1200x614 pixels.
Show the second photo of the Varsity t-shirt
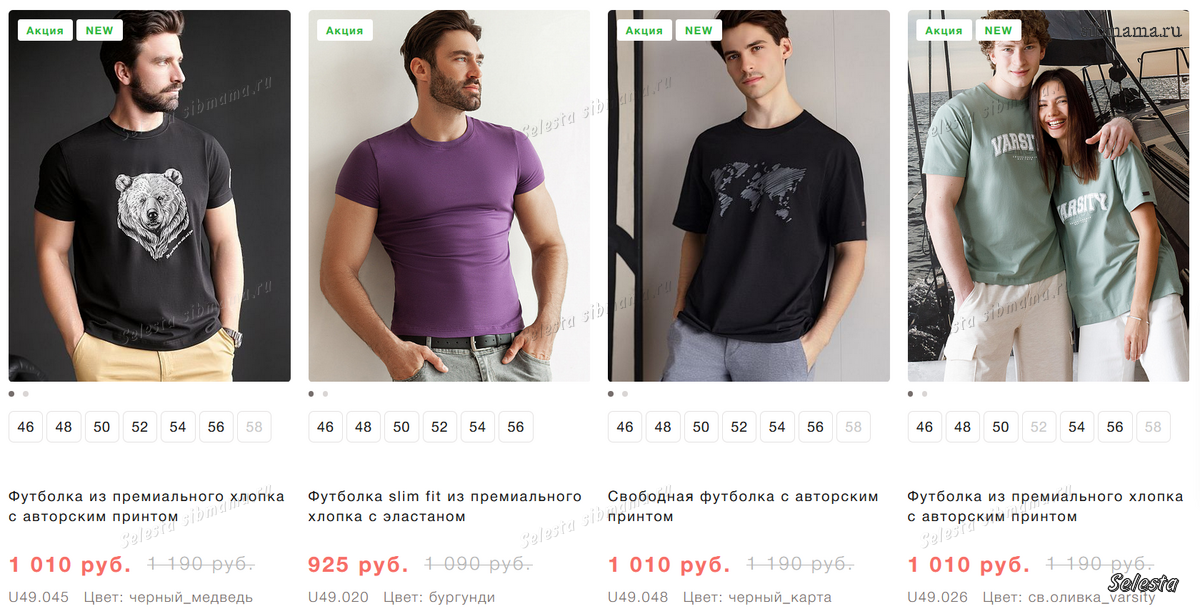(924, 394)
